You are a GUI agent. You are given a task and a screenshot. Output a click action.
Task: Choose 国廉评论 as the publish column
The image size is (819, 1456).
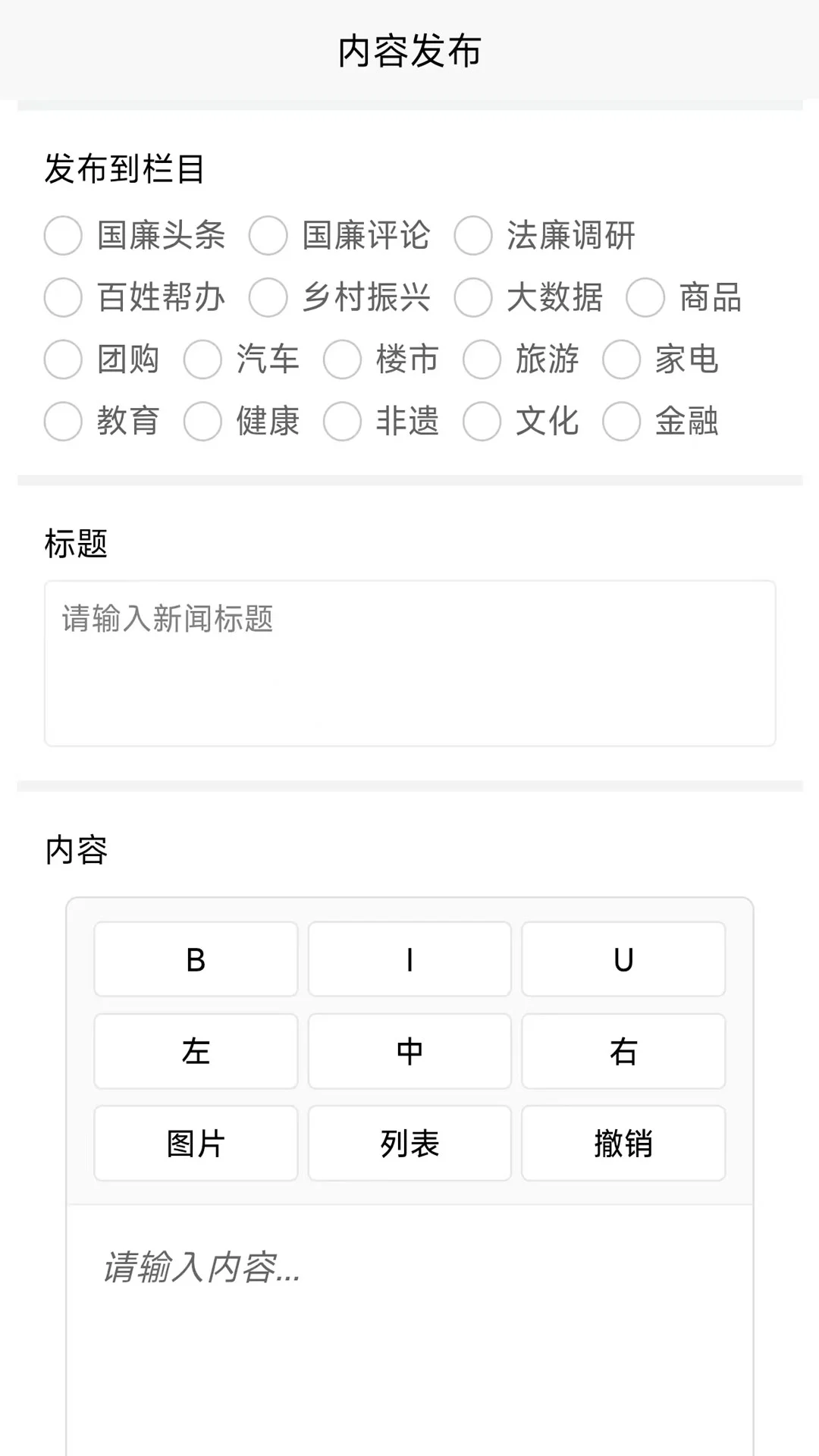[x=268, y=235]
